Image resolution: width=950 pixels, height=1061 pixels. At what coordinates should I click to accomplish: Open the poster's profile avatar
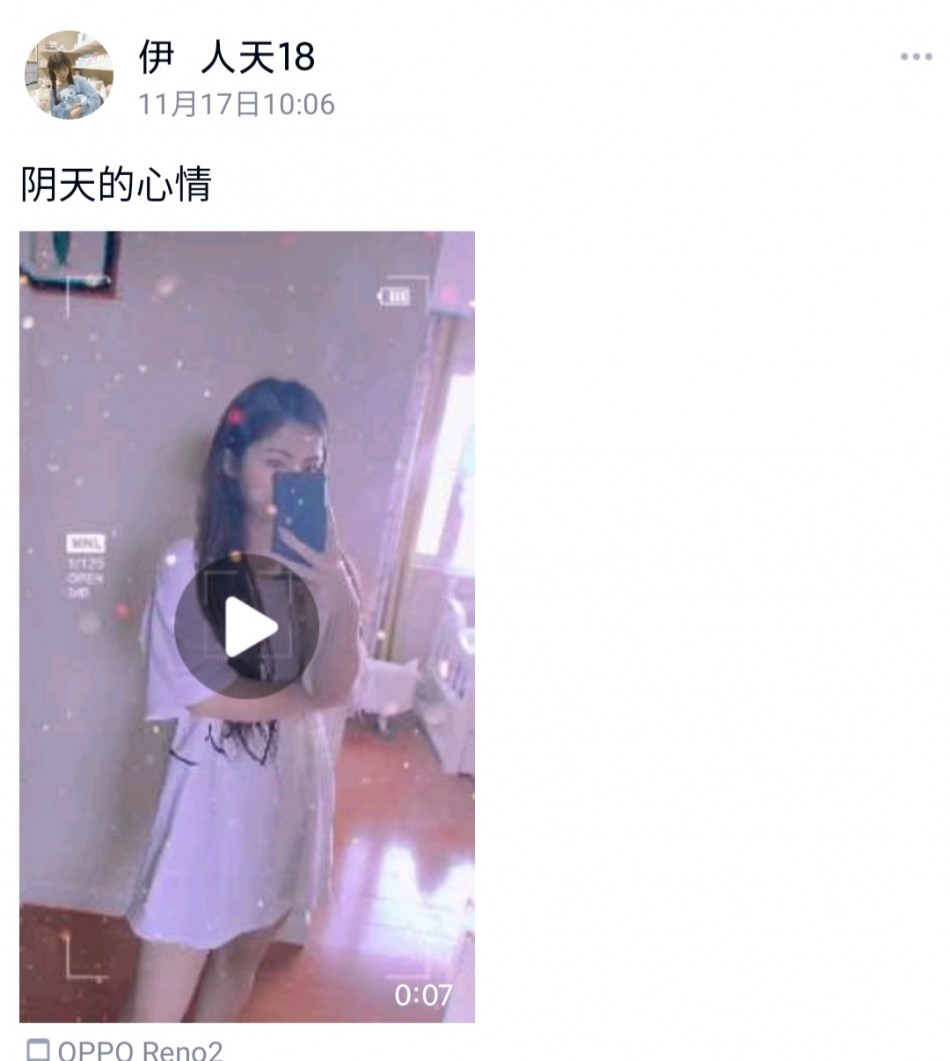coord(68,75)
